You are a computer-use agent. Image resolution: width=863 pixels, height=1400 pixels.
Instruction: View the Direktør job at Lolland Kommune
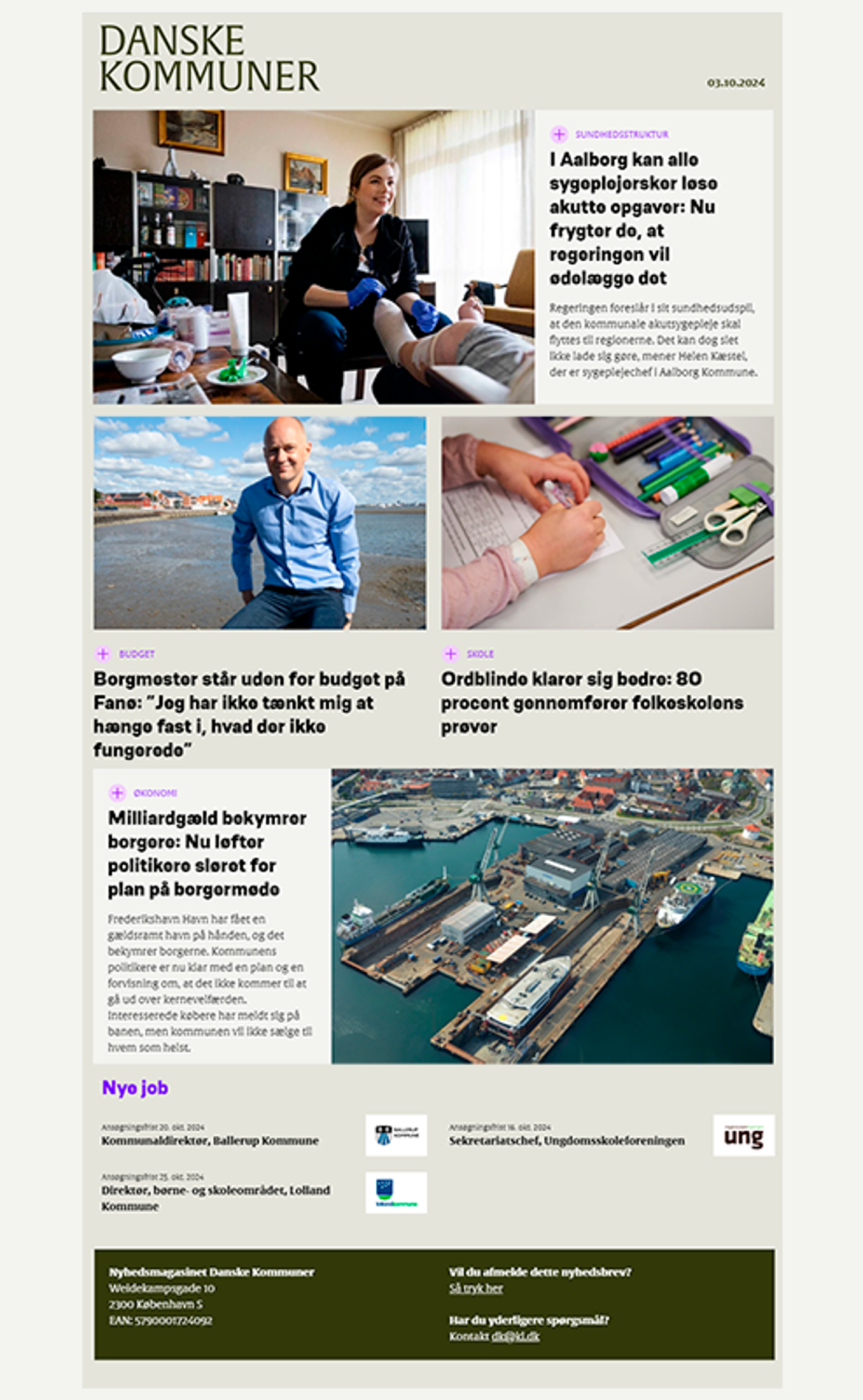[215, 1197]
